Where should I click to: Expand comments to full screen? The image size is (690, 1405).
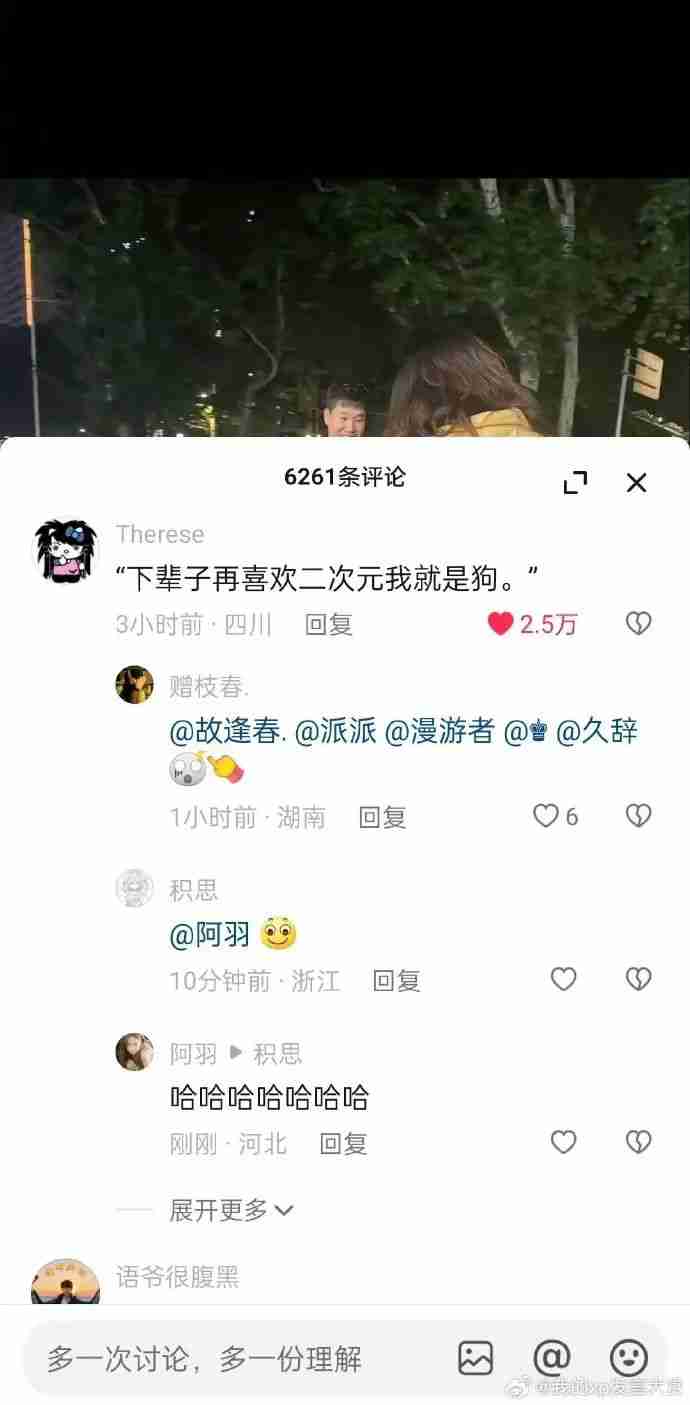pos(575,483)
